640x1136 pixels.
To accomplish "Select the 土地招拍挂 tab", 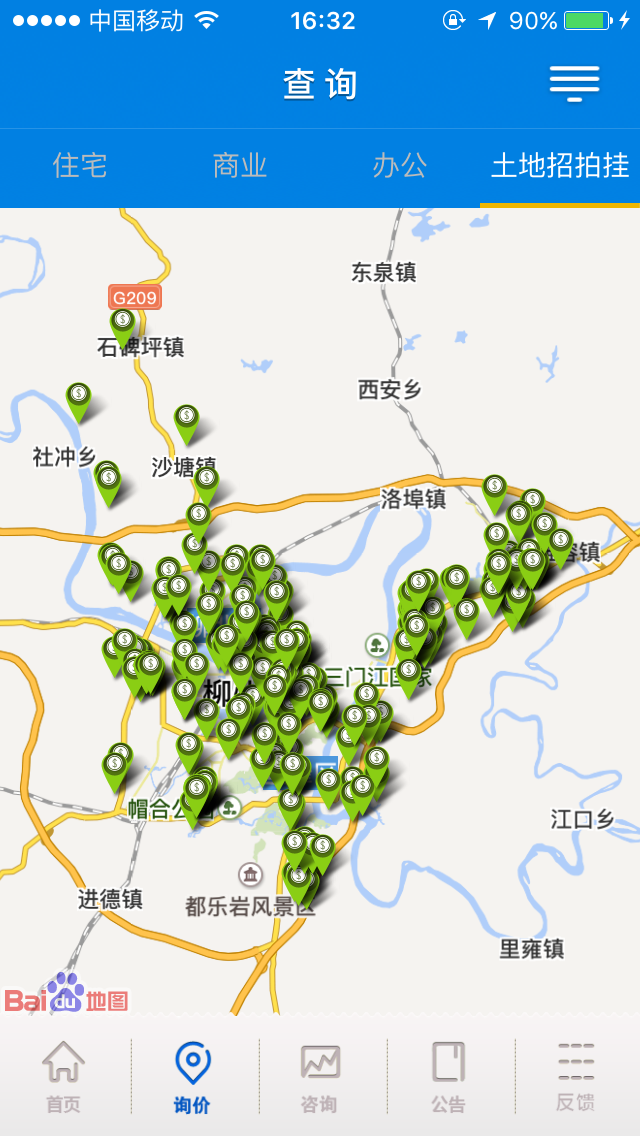I will pyautogui.click(x=560, y=166).
